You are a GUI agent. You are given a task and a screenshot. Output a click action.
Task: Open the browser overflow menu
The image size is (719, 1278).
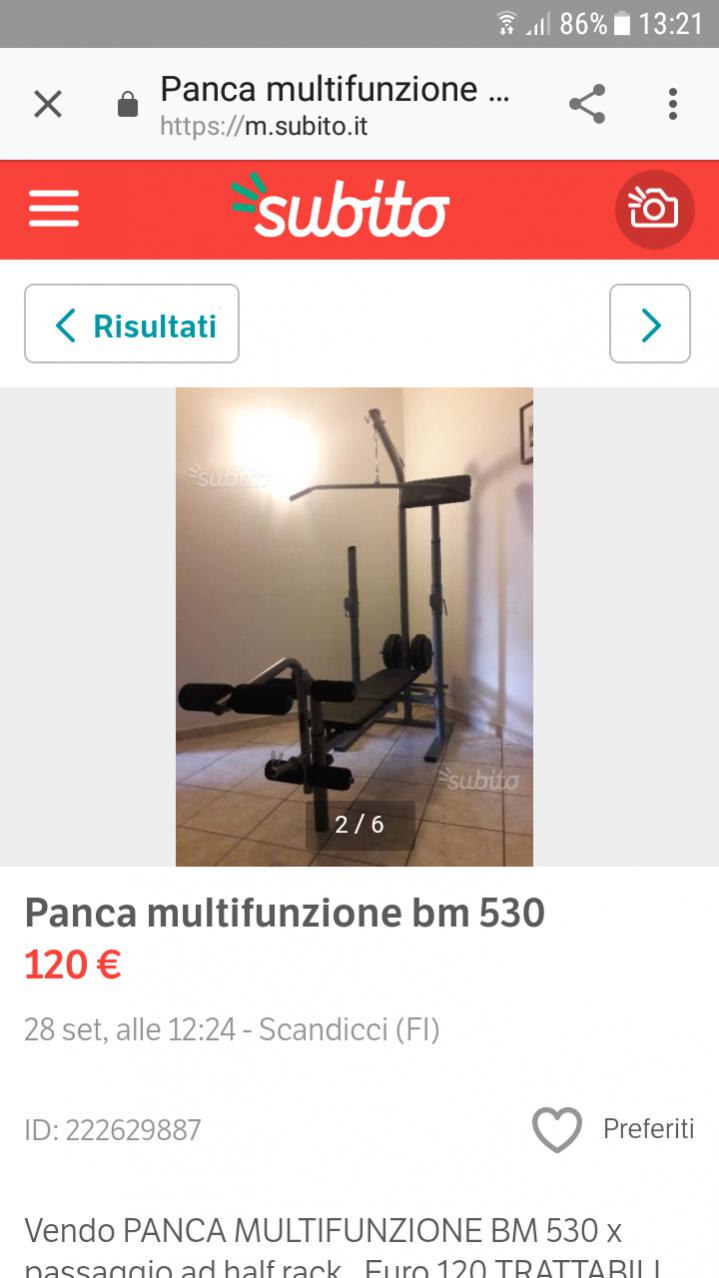click(x=673, y=104)
